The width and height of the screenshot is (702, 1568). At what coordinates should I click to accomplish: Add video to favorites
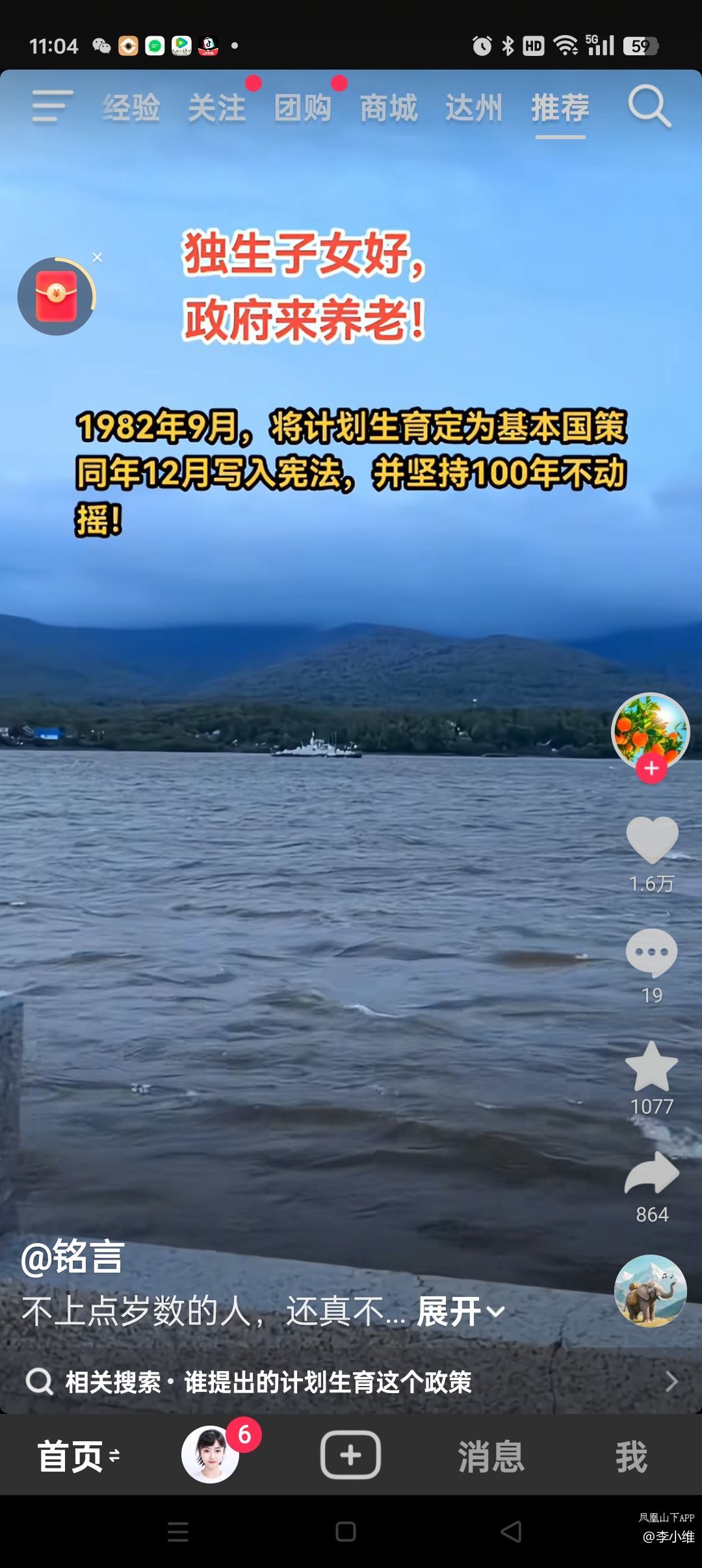[651, 1067]
